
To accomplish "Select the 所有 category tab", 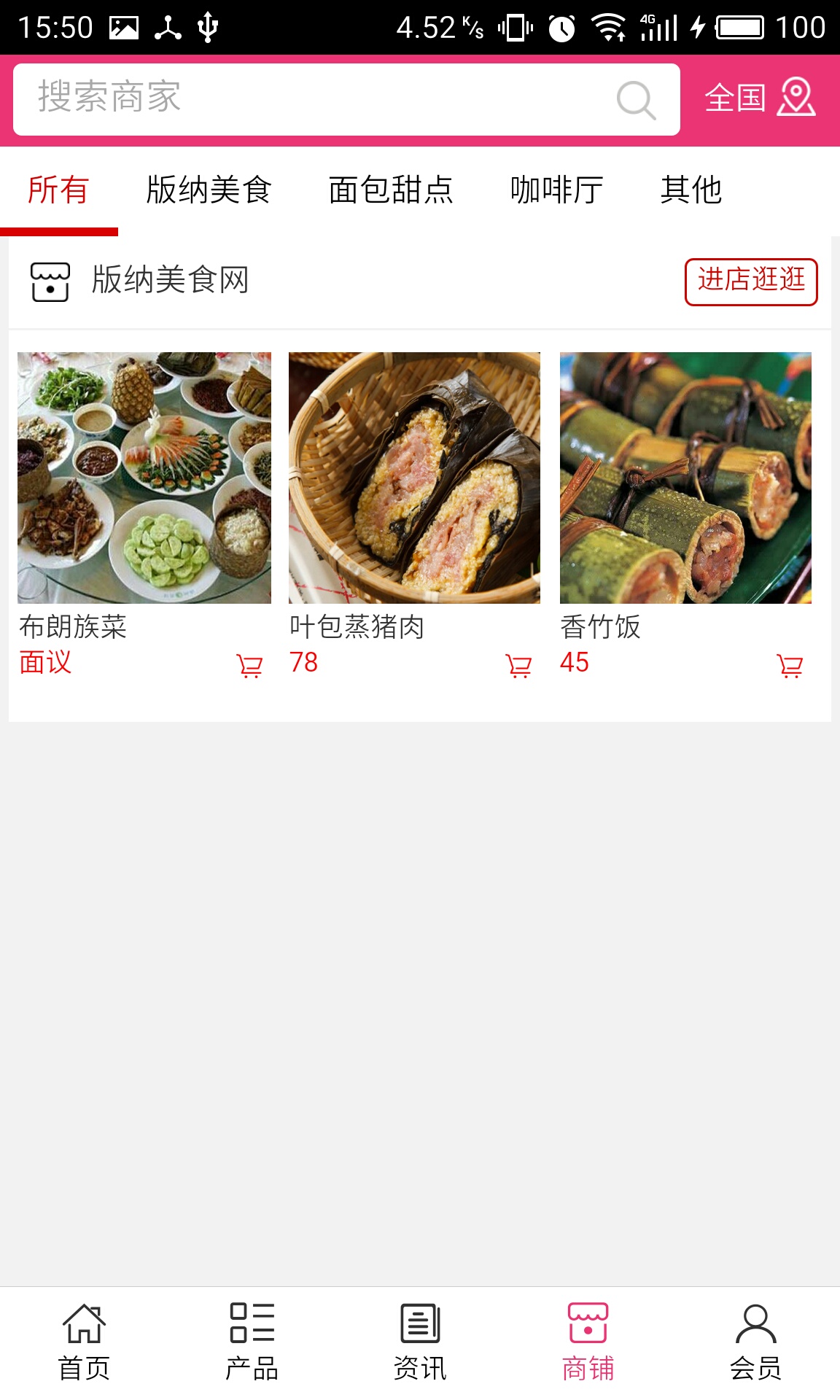I will (x=58, y=190).
